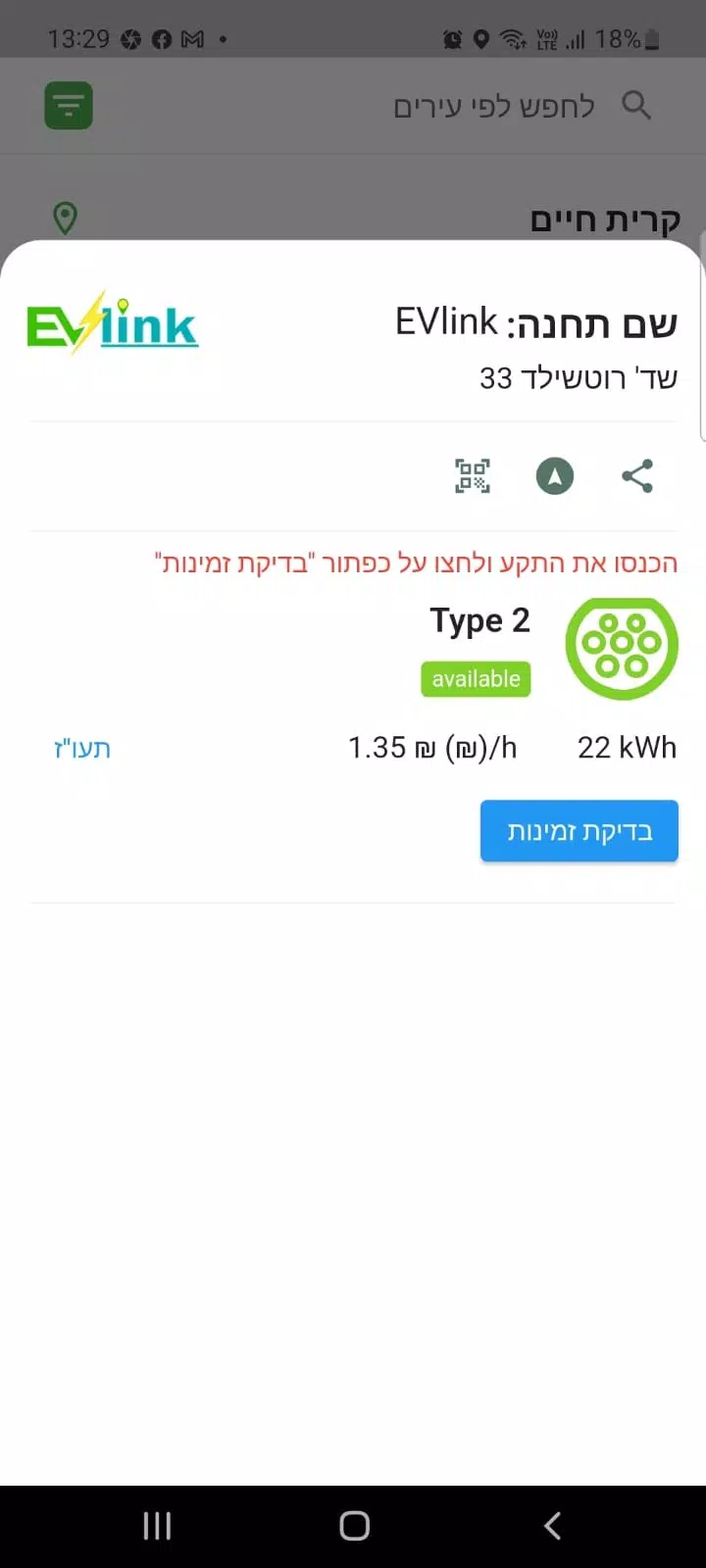Open the green filter icon top left
The width and height of the screenshot is (706, 1568).
point(68,104)
